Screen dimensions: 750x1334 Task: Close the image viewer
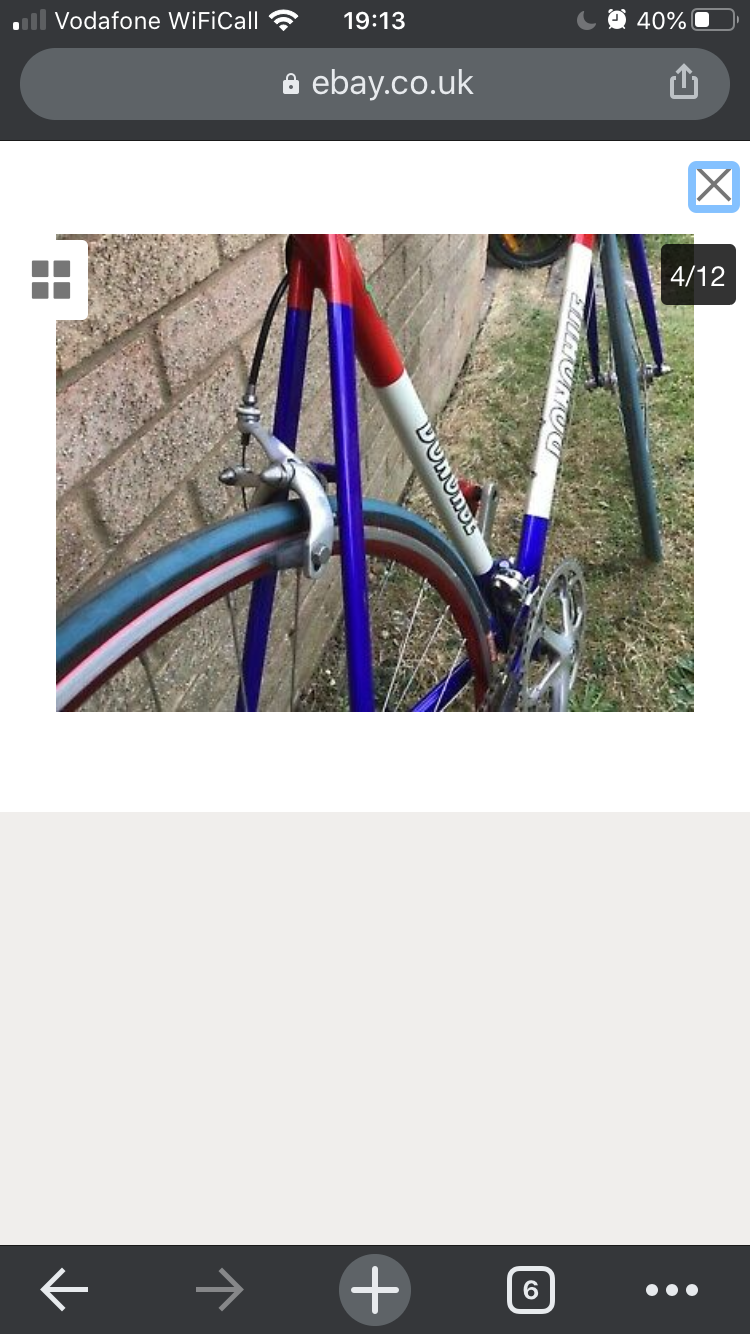coord(713,186)
